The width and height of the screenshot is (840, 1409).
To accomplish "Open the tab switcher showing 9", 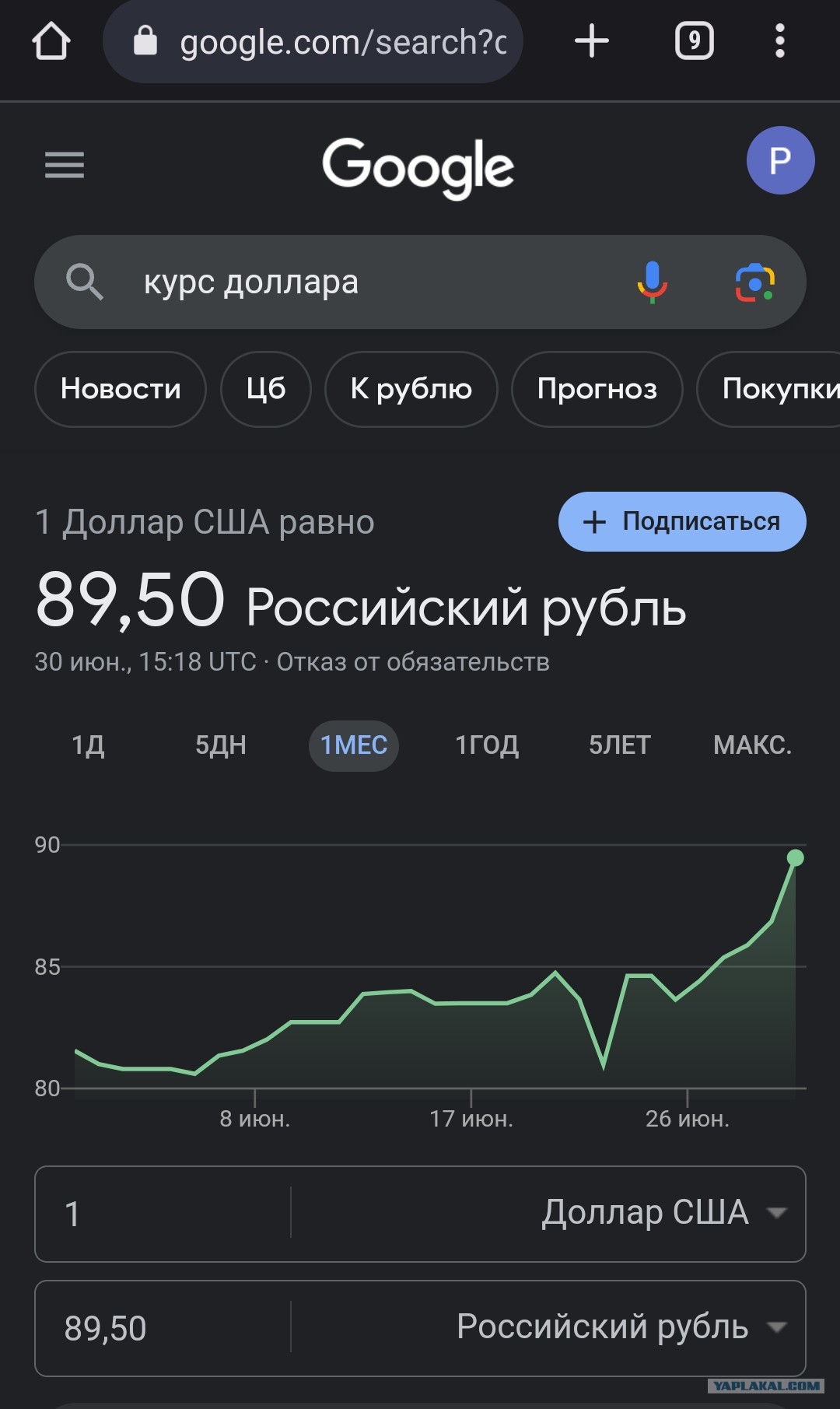I will pyautogui.click(x=695, y=41).
